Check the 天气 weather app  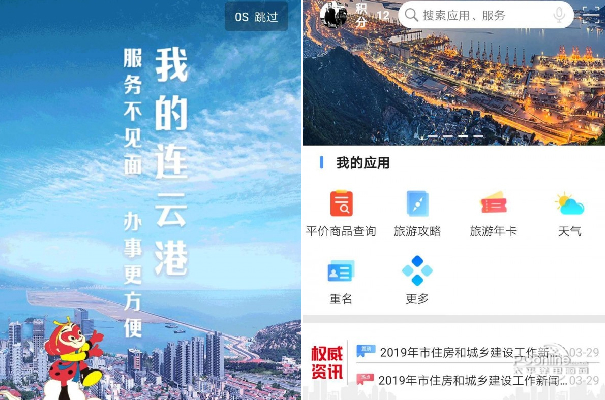(x=569, y=213)
